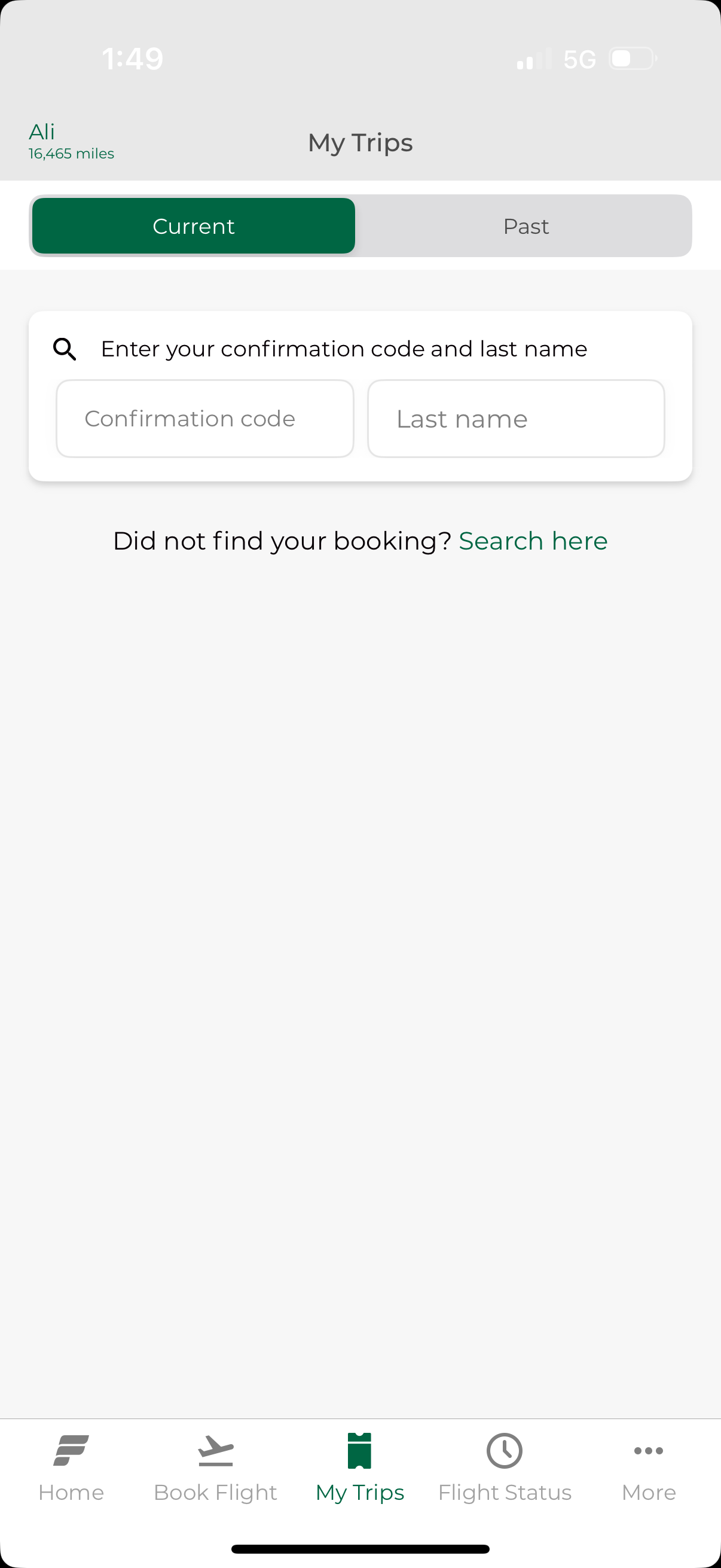Tap the battery indicator in status bar
The height and width of the screenshot is (1568, 721).
click(630, 58)
